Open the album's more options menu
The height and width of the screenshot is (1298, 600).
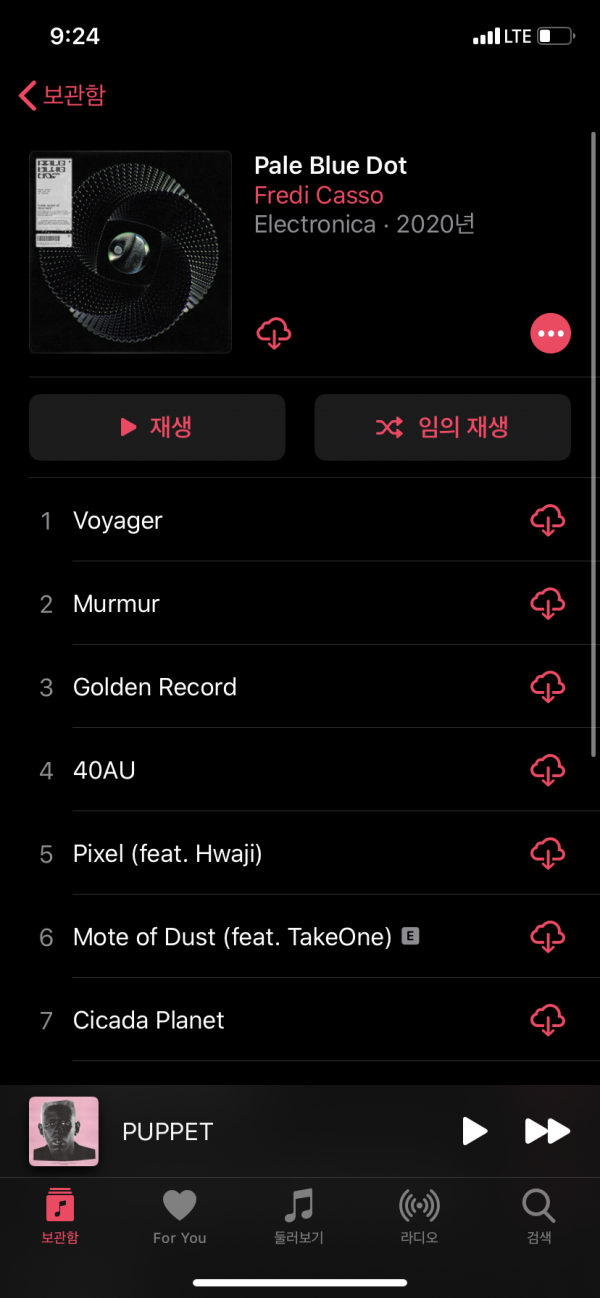coord(550,334)
